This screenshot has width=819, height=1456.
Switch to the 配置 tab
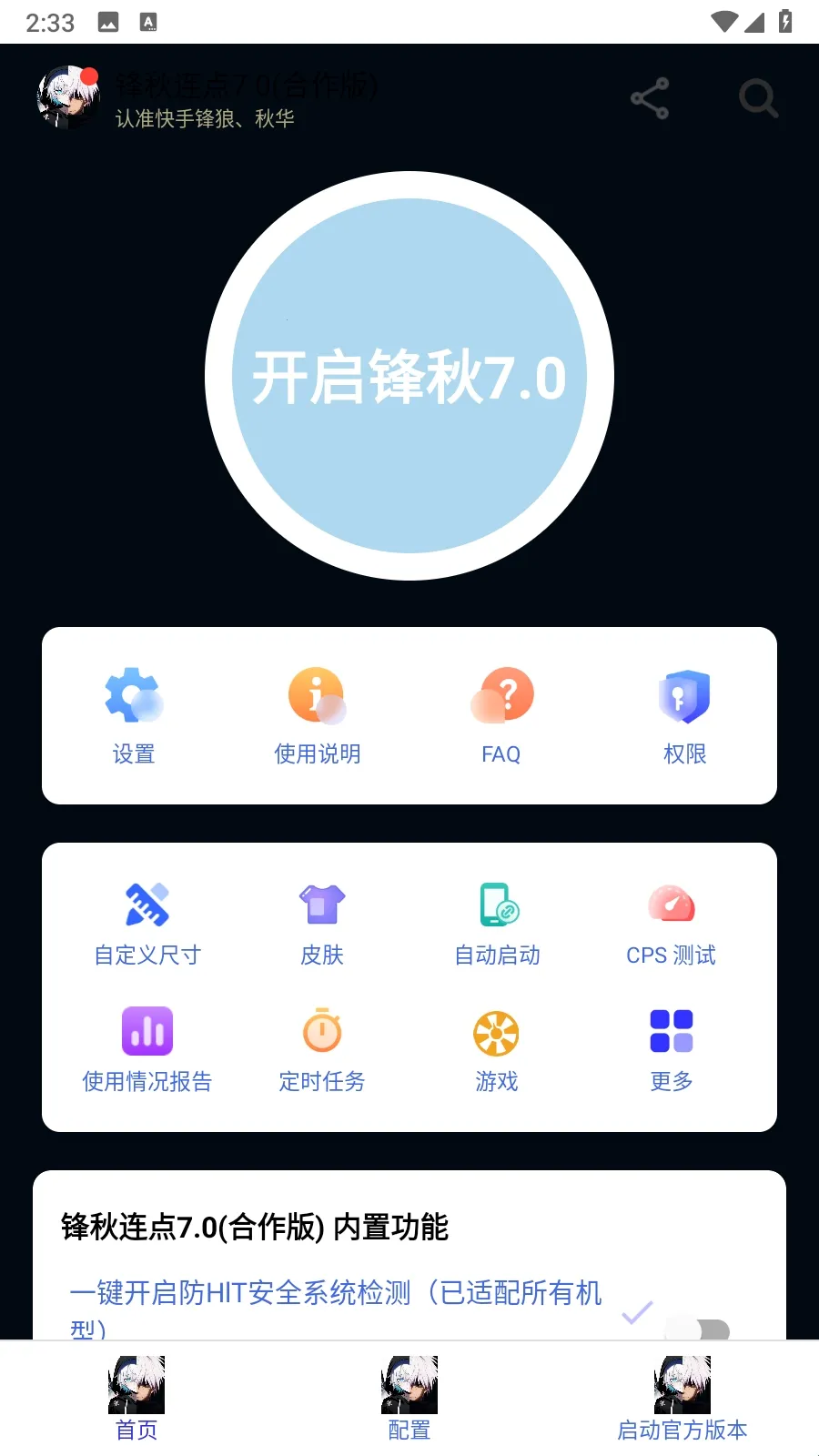pos(409,1399)
